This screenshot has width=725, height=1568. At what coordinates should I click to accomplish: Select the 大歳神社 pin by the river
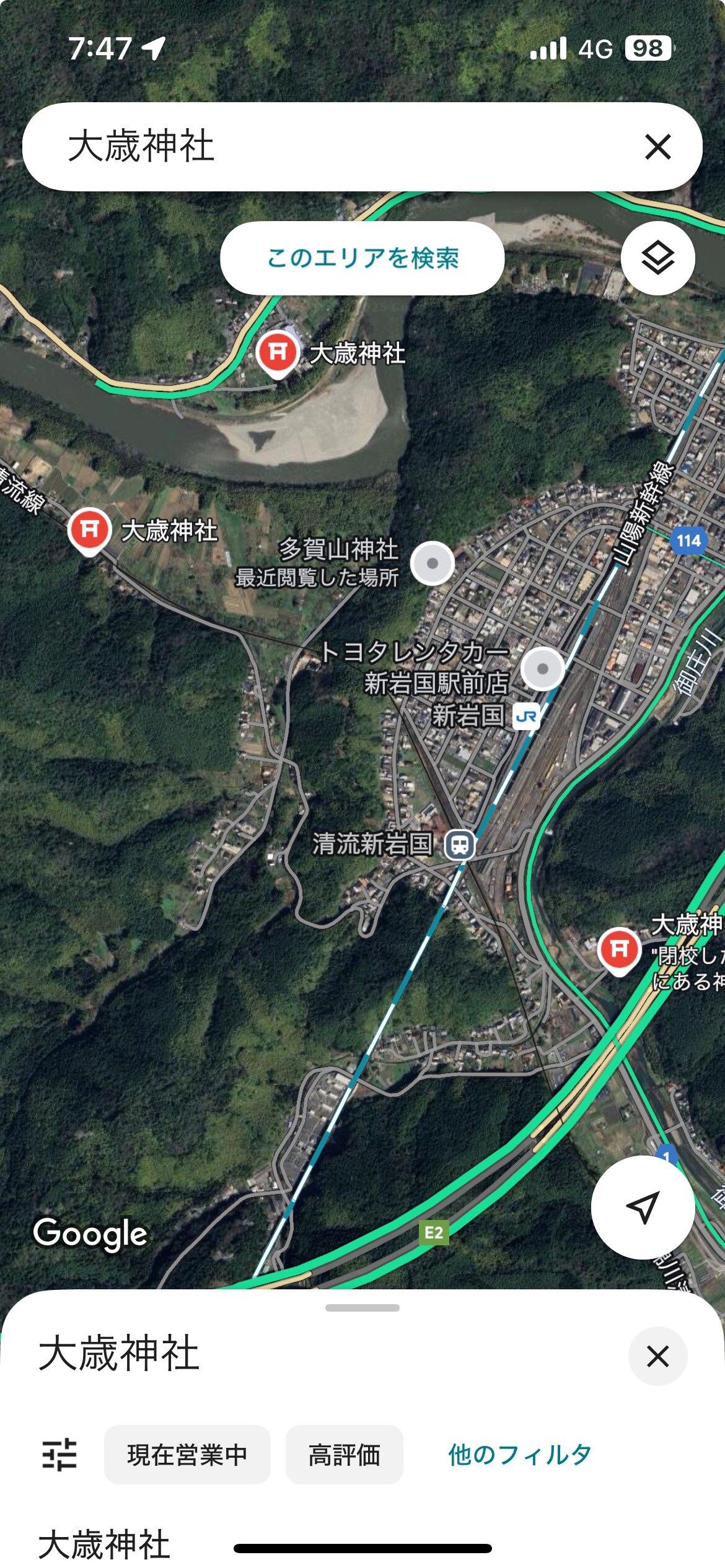[x=277, y=353]
